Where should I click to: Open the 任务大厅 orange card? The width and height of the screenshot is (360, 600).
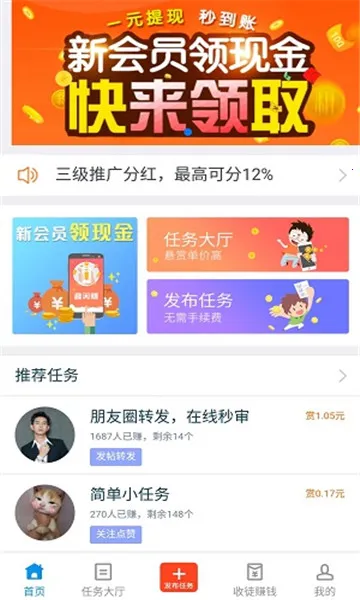[248, 245]
